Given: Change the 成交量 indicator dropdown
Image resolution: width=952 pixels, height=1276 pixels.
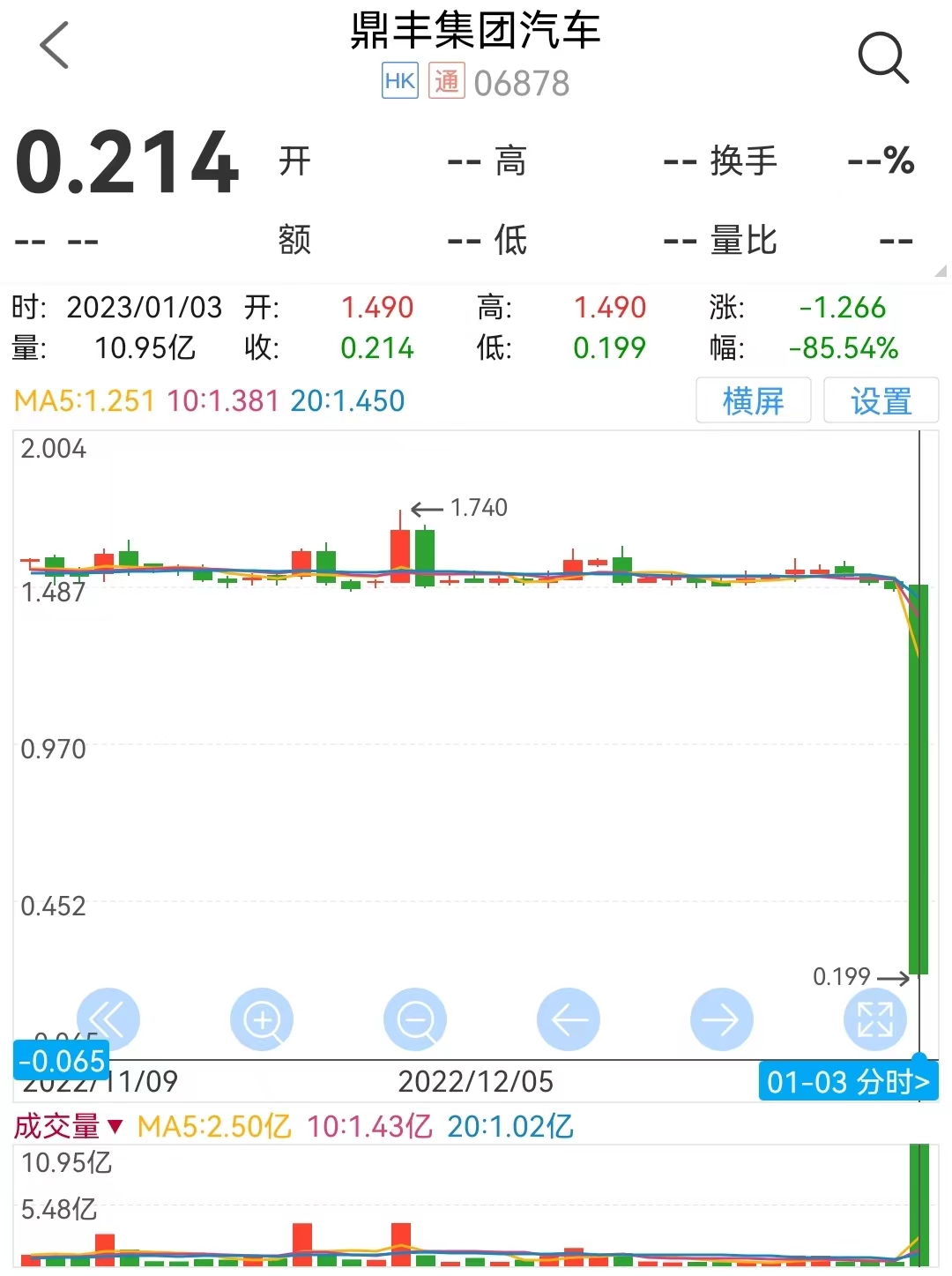Looking at the screenshot, I should 69,1126.
